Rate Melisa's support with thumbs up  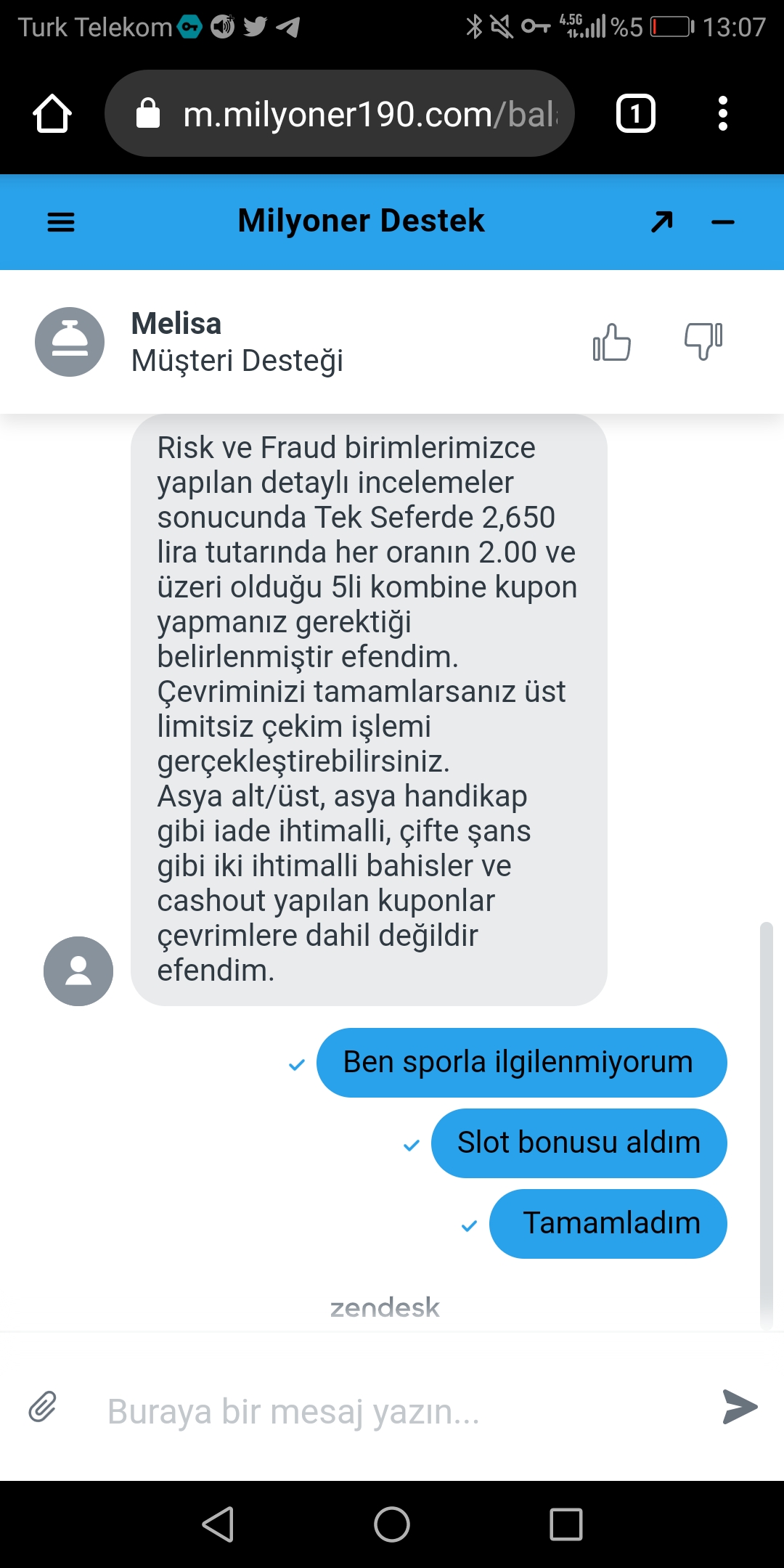coord(612,342)
